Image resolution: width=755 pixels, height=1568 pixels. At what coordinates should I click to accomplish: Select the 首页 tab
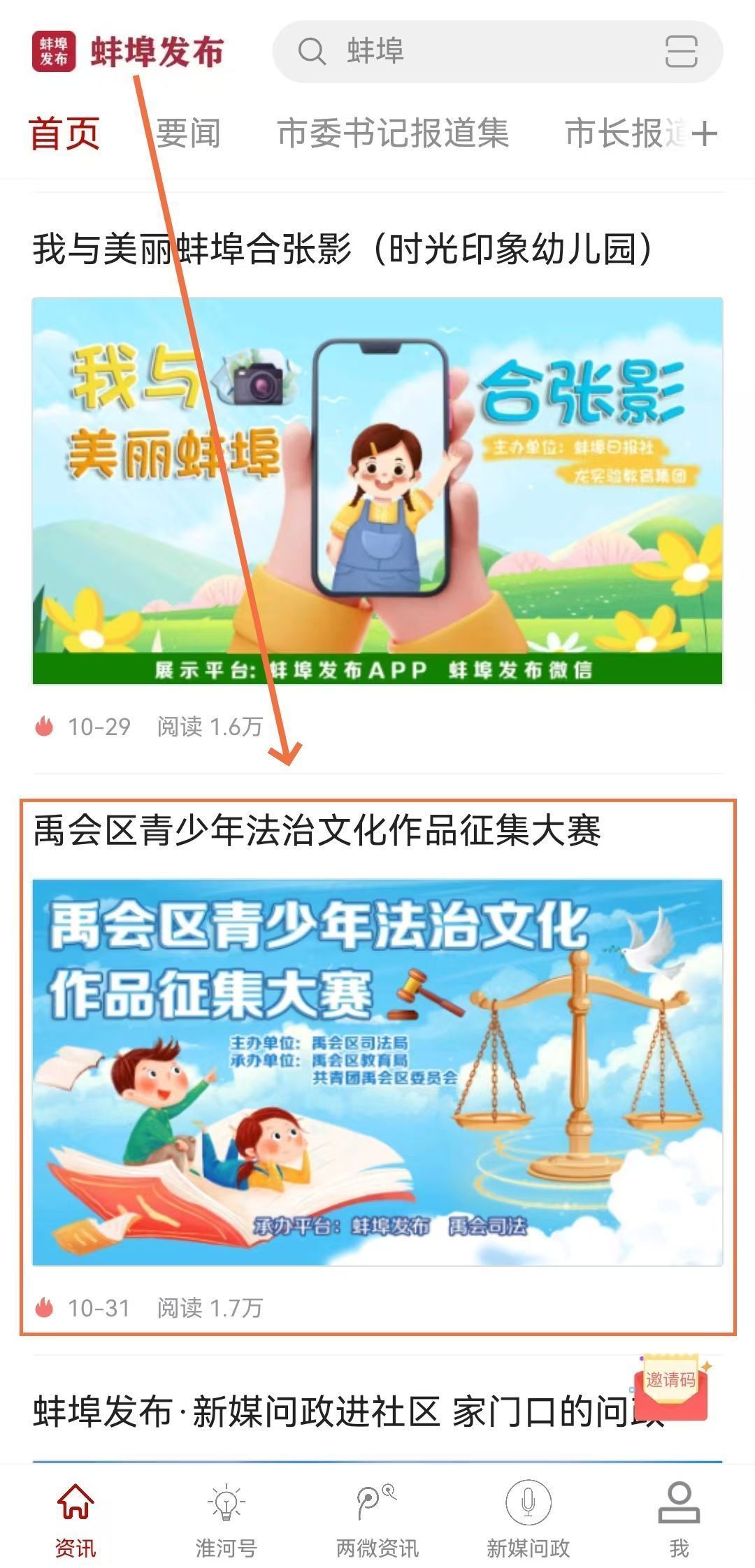pos(64,133)
